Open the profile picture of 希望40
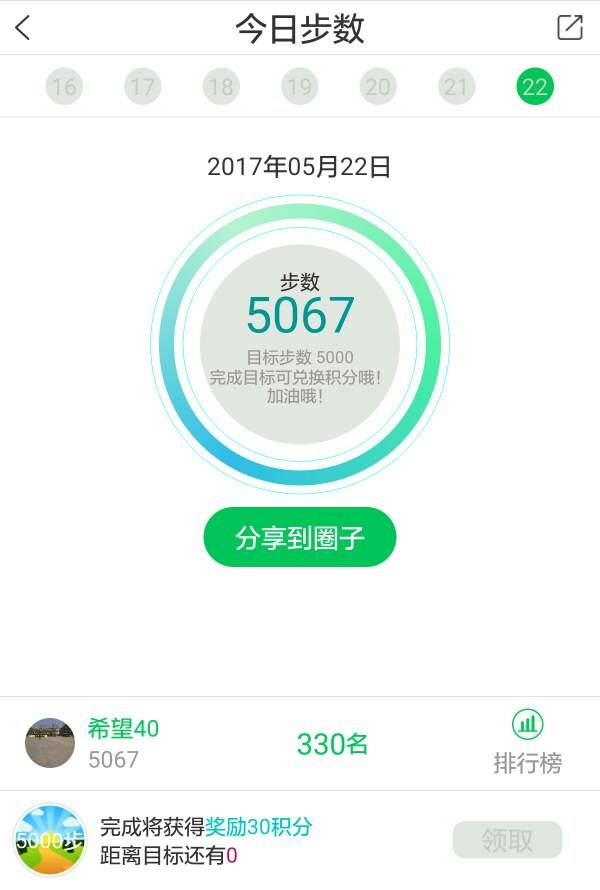Viewport: 600px width, 890px height. pos(50,743)
